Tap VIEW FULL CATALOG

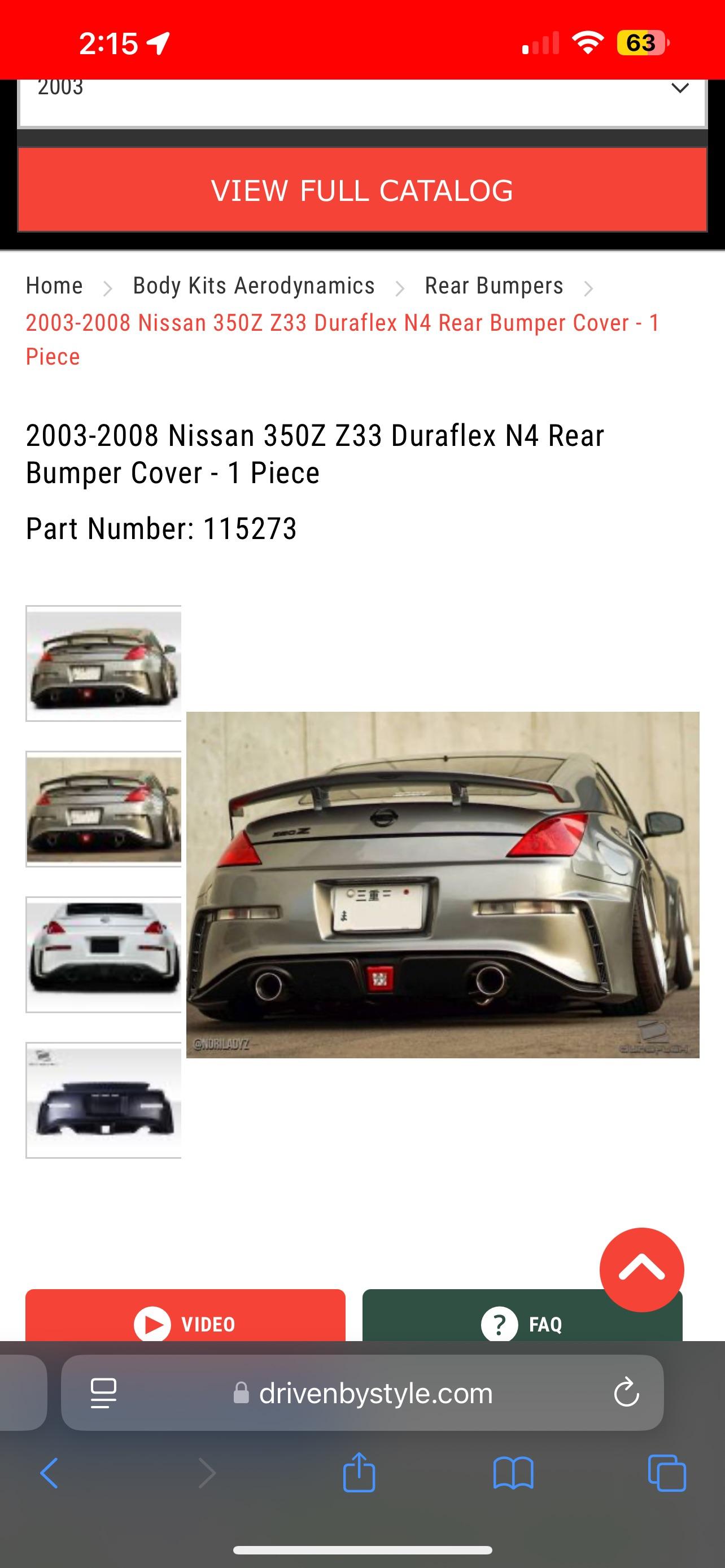point(362,190)
